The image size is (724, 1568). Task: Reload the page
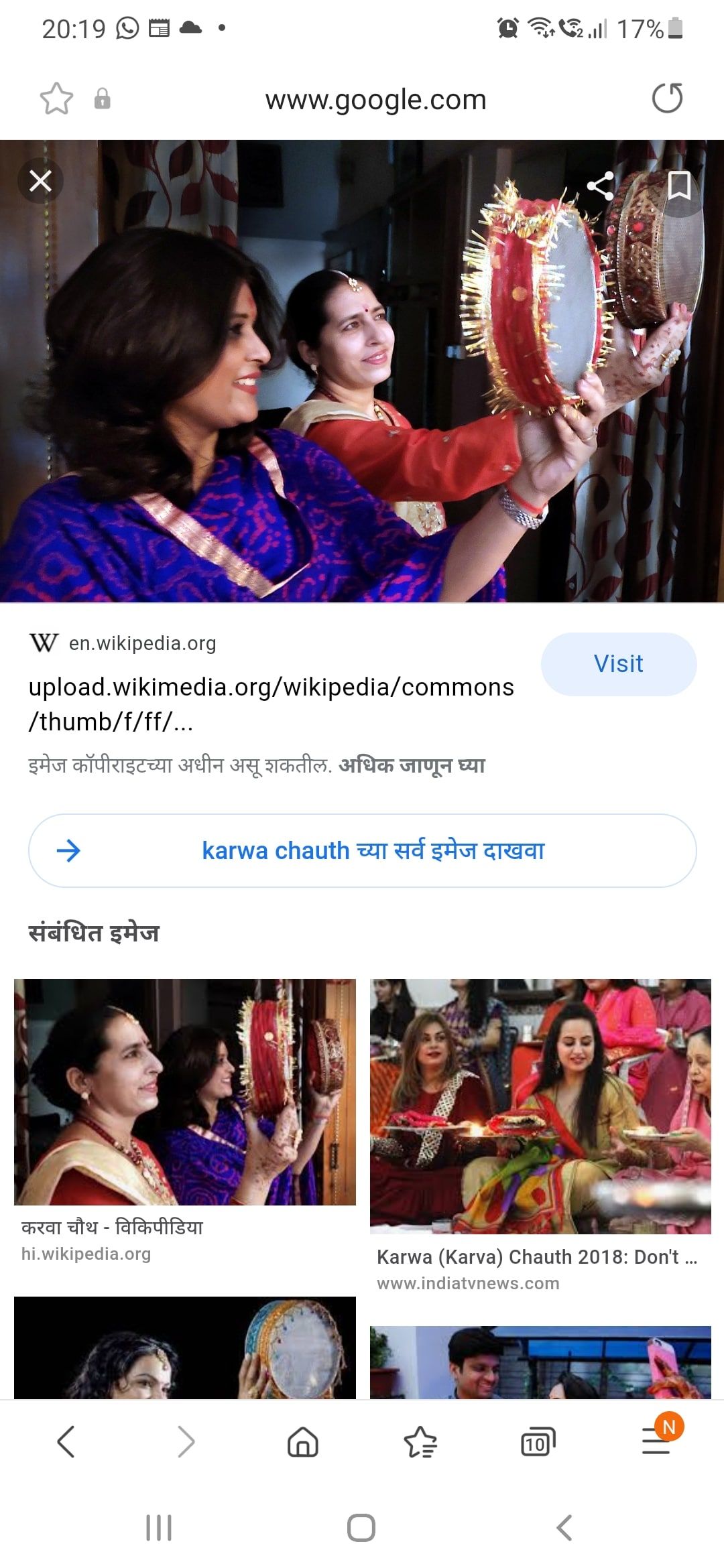tap(667, 99)
